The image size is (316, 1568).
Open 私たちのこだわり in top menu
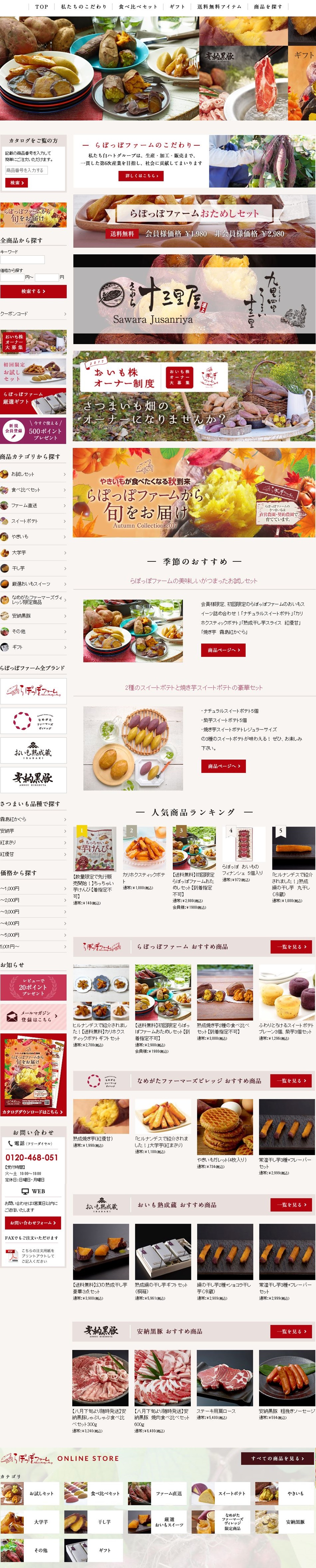pyautogui.click(x=83, y=7)
